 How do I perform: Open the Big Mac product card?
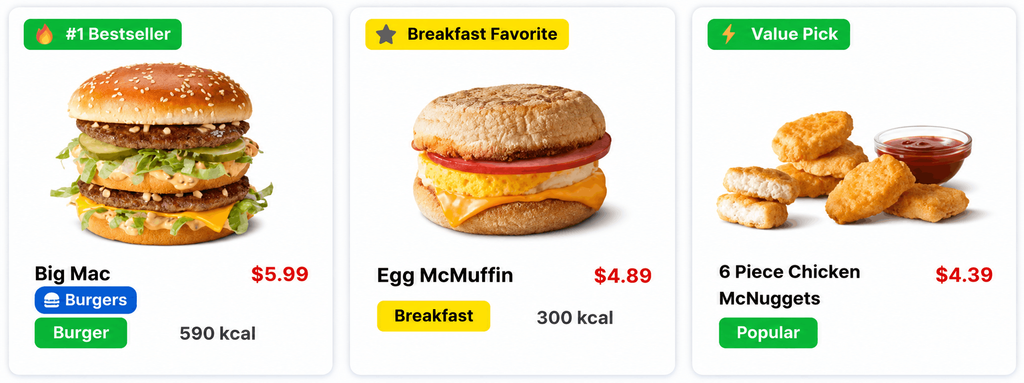[170, 191]
